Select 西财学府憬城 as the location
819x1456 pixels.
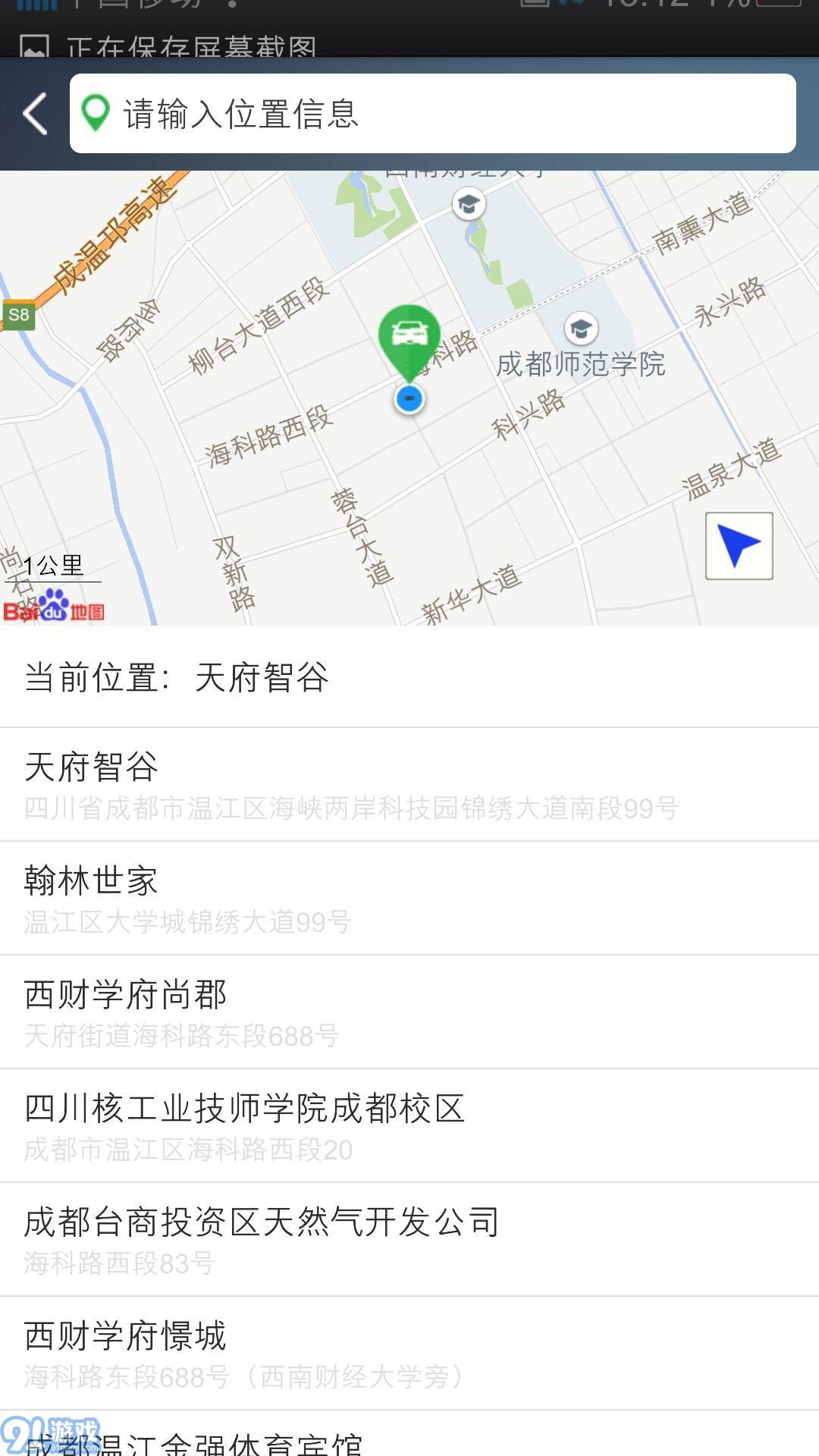click(409, 1354)
